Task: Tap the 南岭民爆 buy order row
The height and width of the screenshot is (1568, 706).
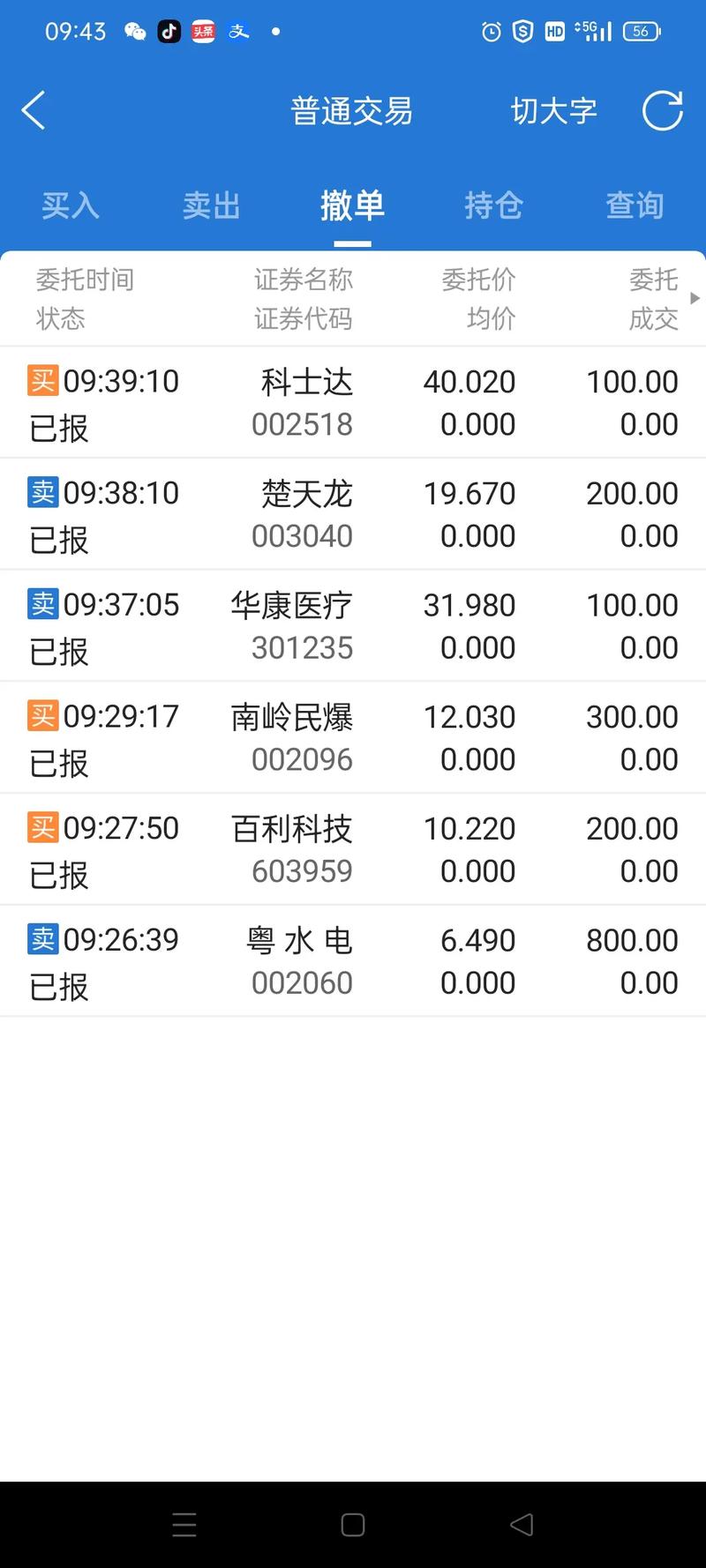Action: 353,738
